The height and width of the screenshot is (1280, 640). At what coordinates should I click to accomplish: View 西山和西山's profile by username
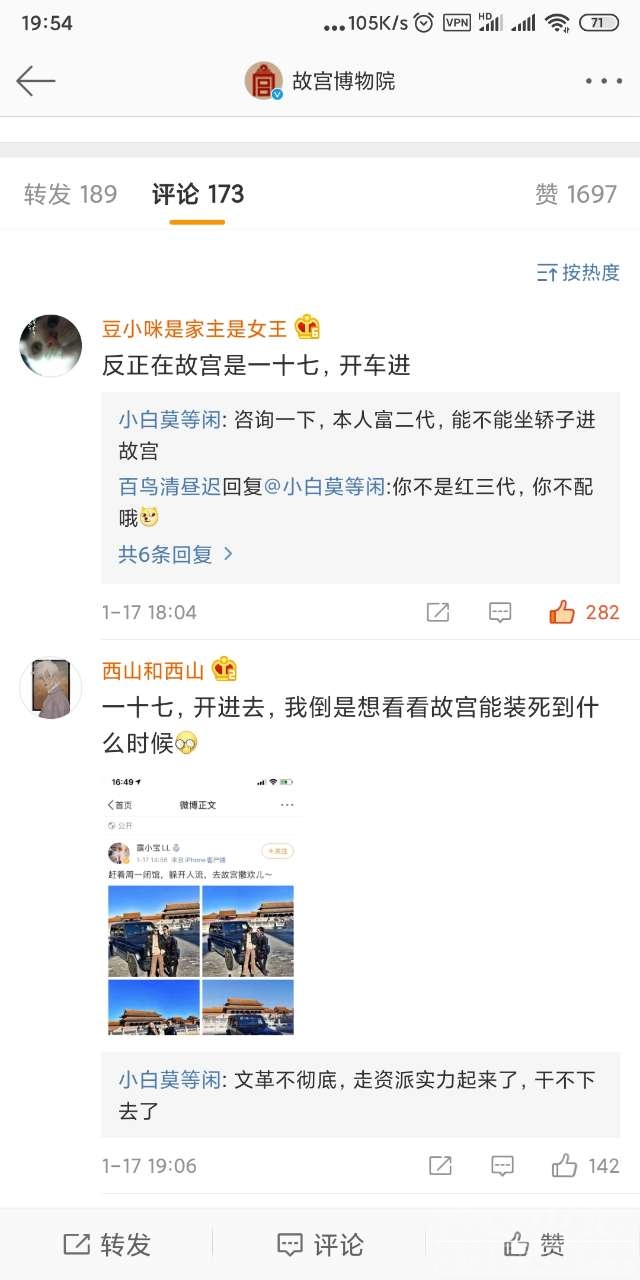(x=153, y=670)
